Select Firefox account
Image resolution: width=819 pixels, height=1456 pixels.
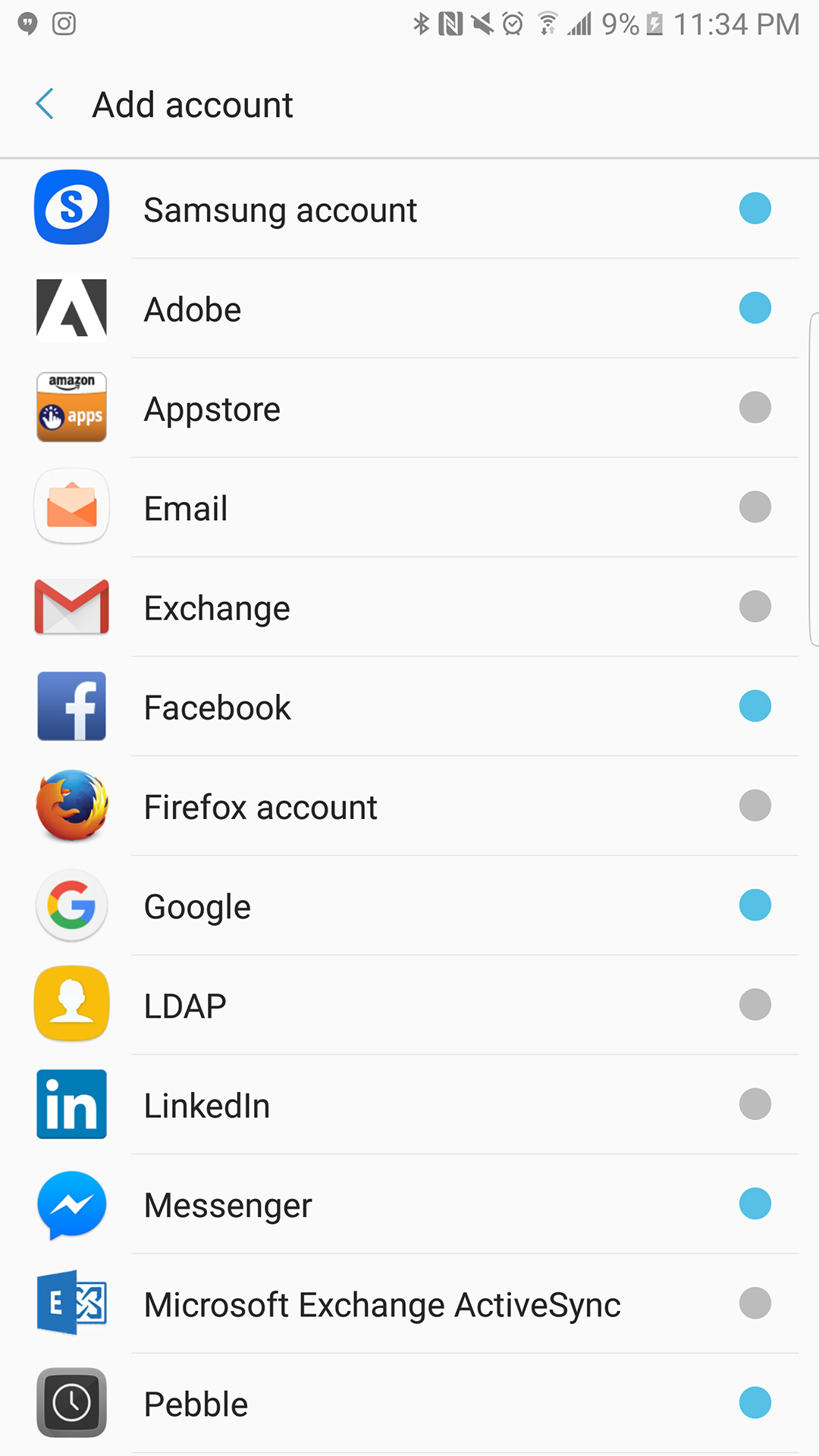tap(261, 807)
